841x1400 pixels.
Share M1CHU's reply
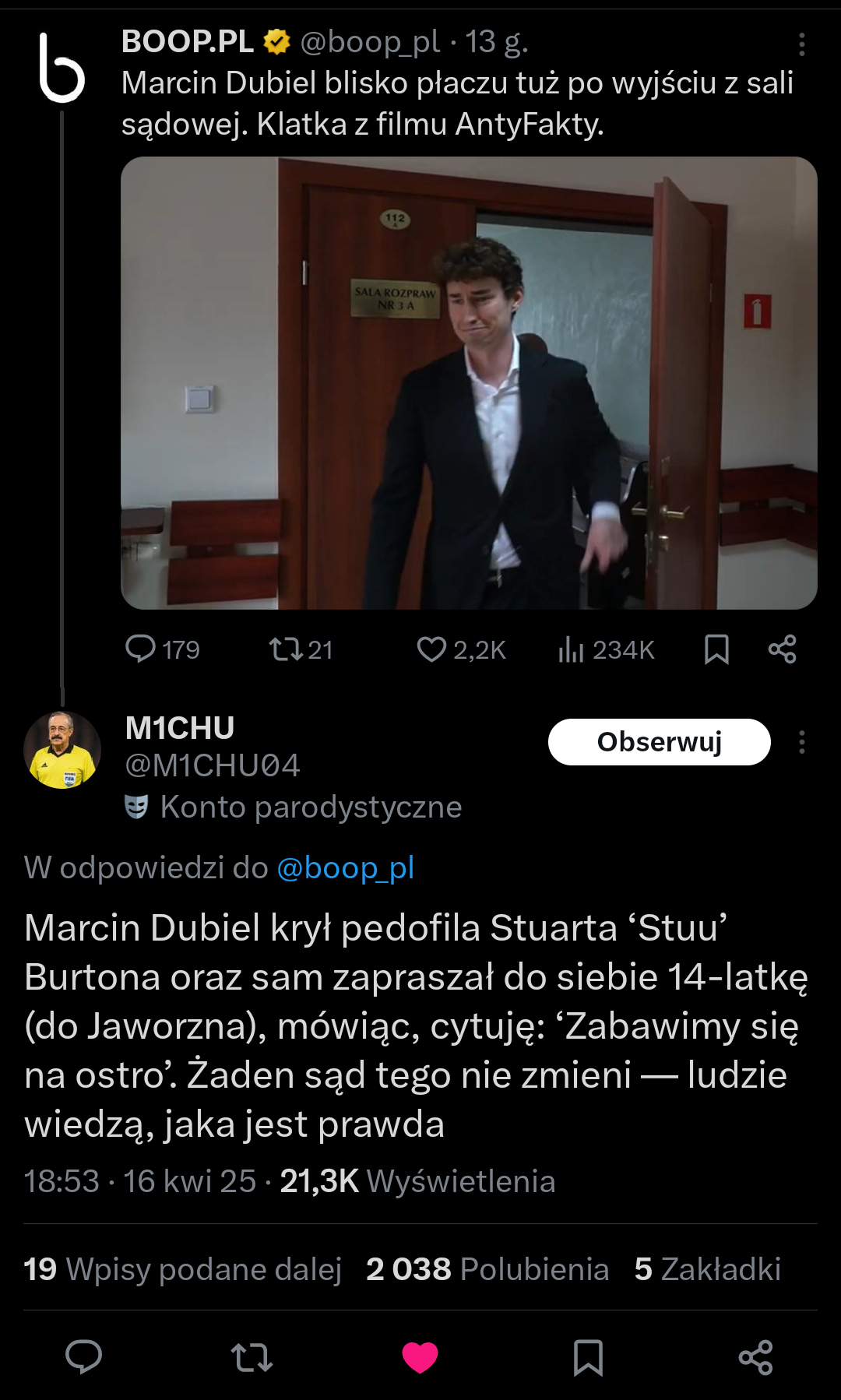coord(755,1357)
